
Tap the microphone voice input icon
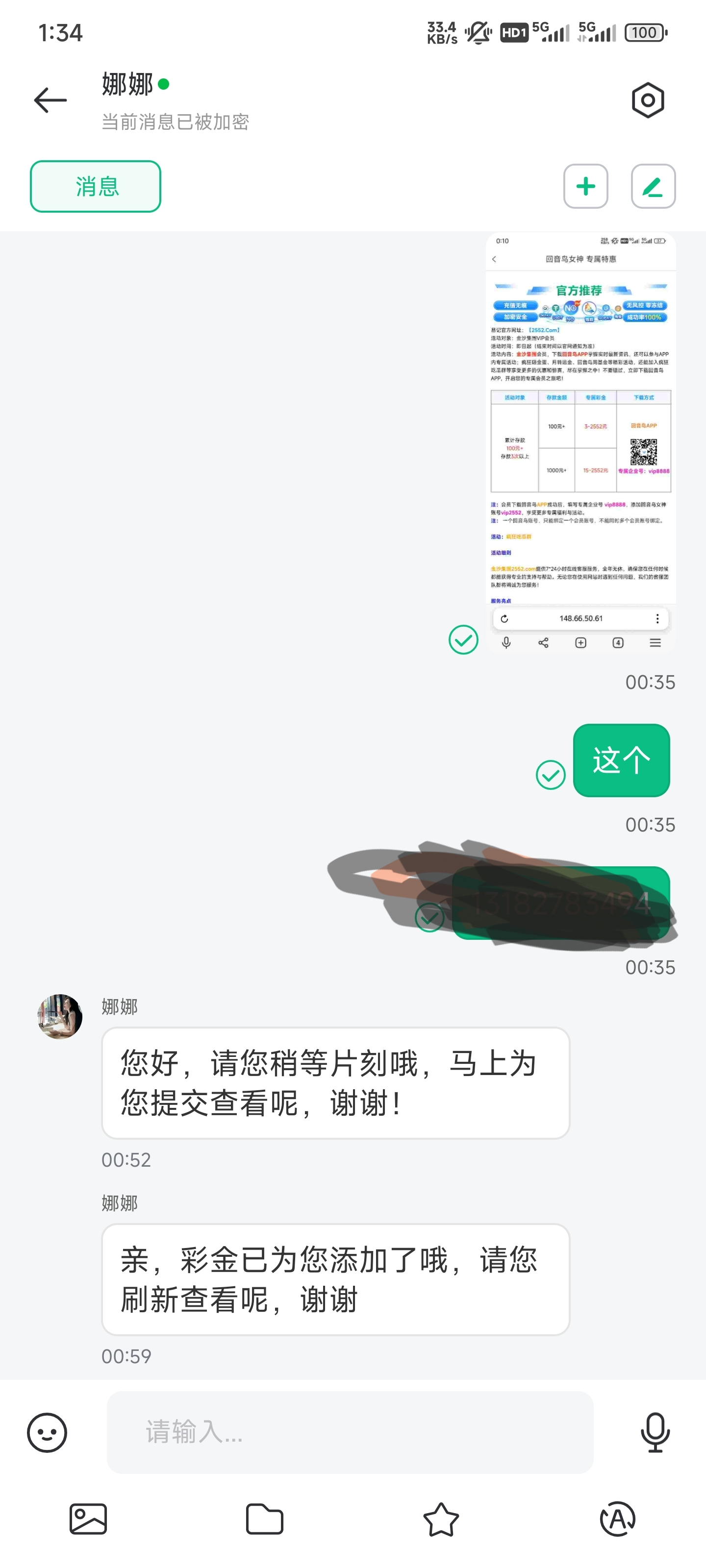point(655,1432)
